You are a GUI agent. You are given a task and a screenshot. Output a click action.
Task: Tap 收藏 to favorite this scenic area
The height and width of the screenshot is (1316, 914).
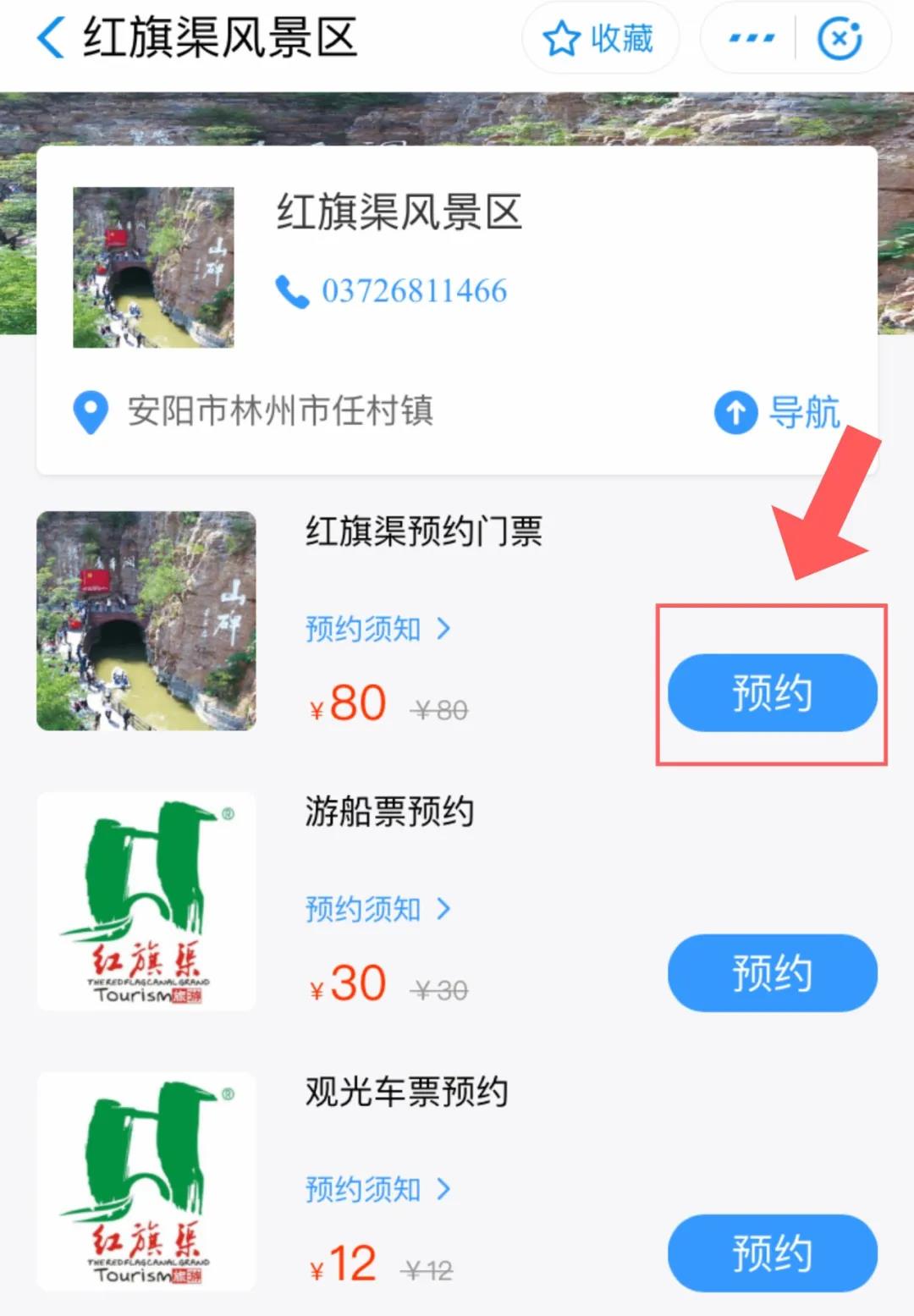[599, 38]
